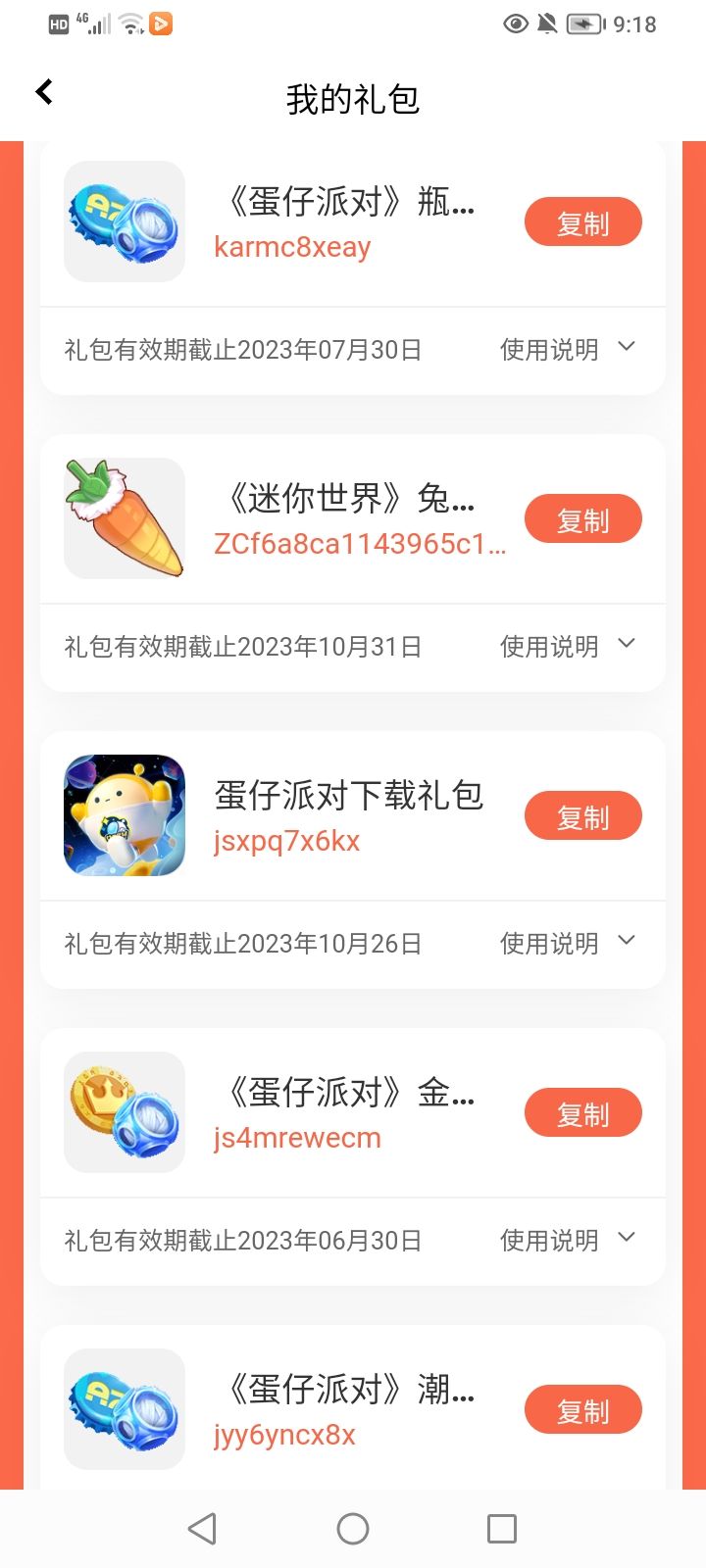Copy gift code jyy6yncx8x

click(x=582, y=1410)
